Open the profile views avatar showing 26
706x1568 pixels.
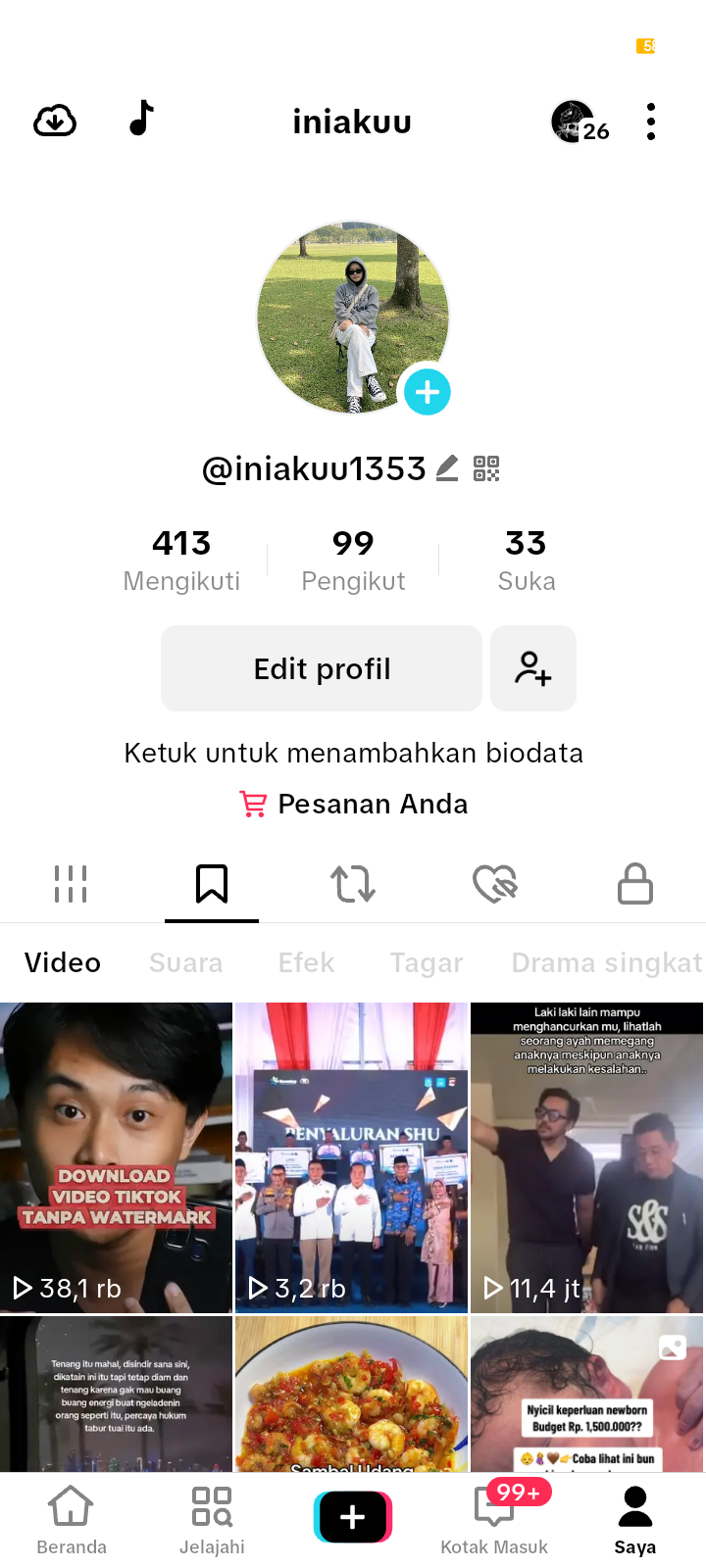pos(580,122)
